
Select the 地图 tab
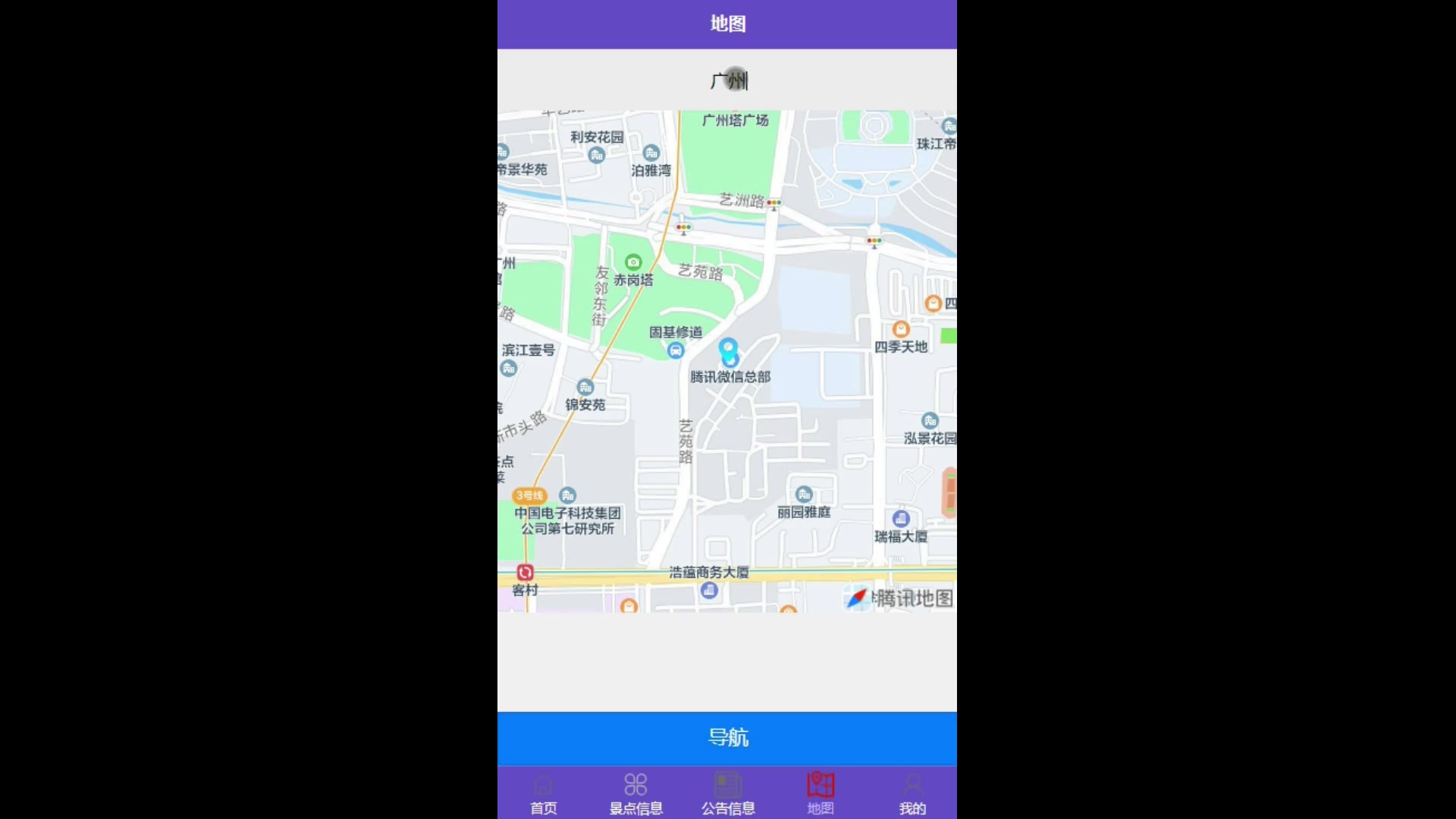[820, 793]
